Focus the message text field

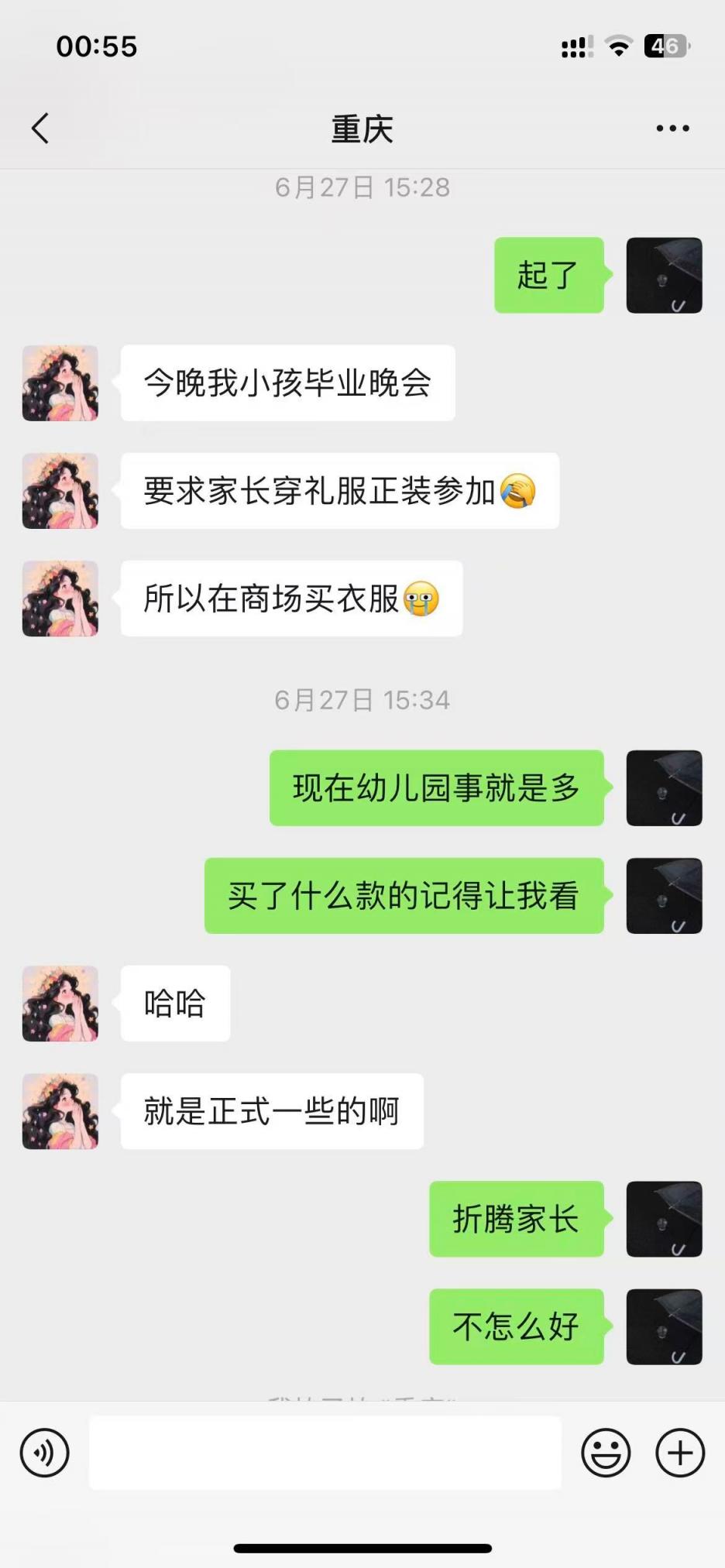click(x=325, y=1453)
